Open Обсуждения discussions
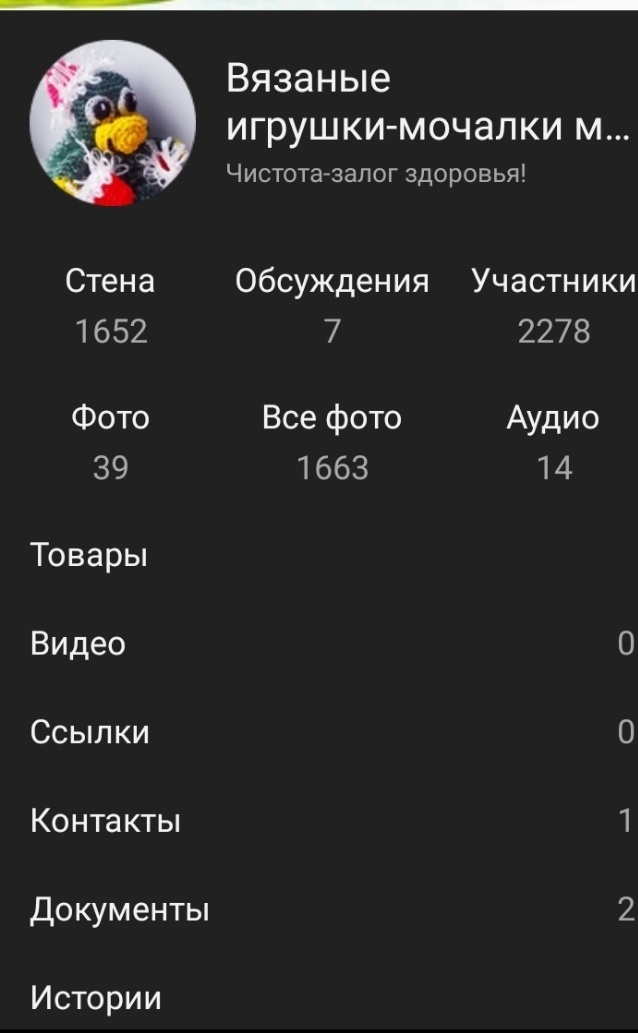This screenshot has width=638, height=1033. tap(332, 306)
